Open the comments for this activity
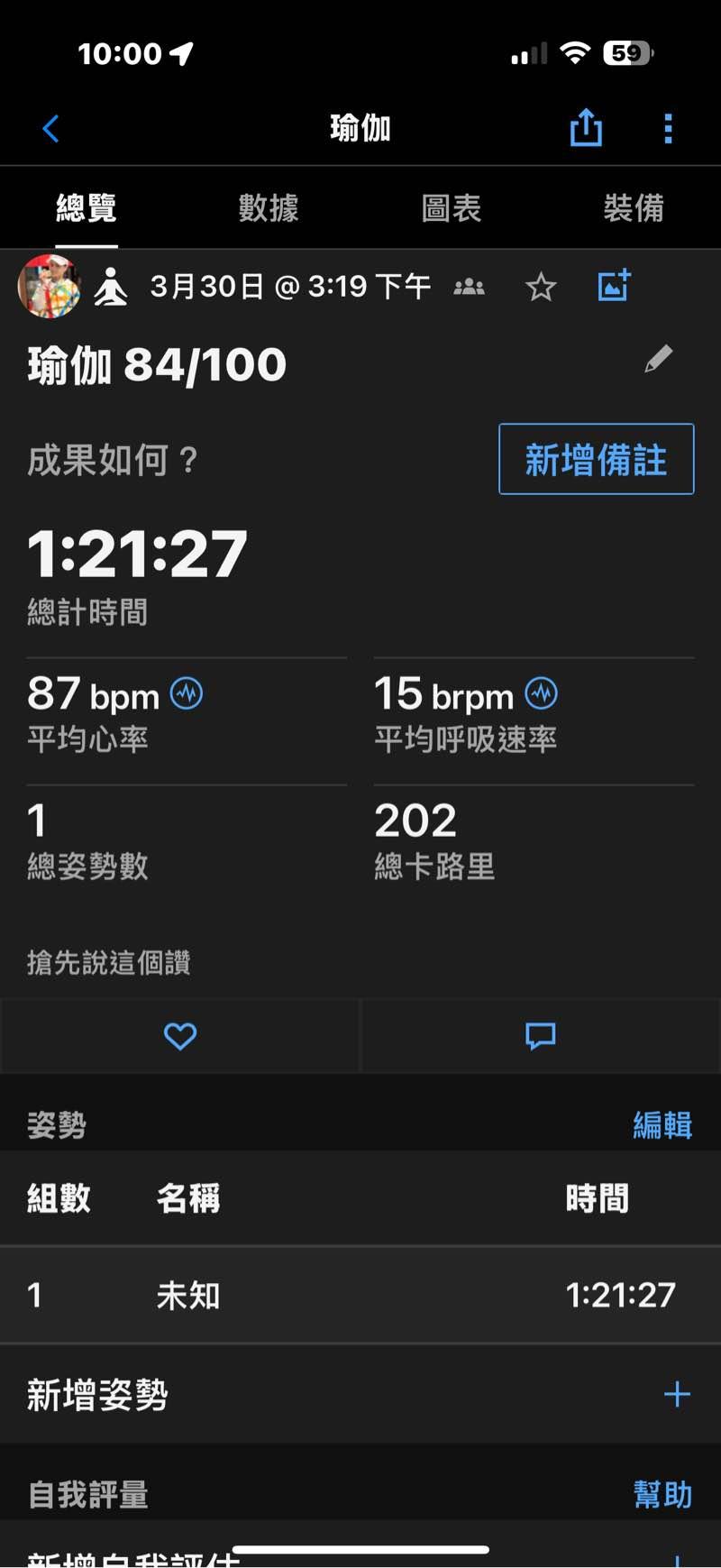The image size is (721, 1568). (x=541, y=1036)
